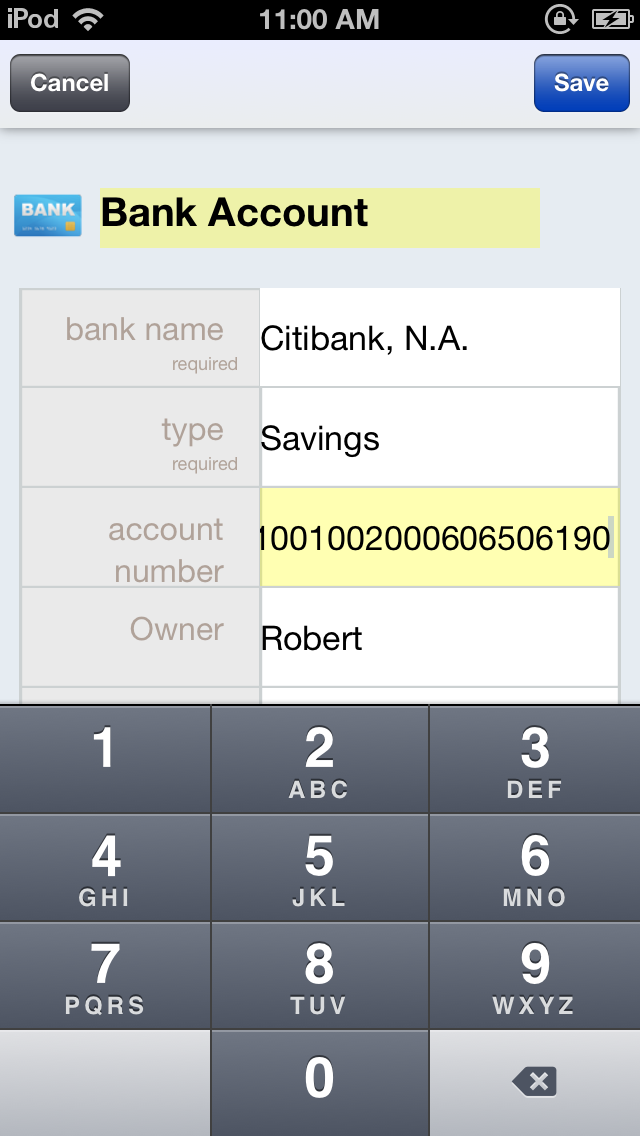Image resolution: width=640 pixels, height=1136 pixels.
Task: Change the account type Savings
Action: [439, 438]
